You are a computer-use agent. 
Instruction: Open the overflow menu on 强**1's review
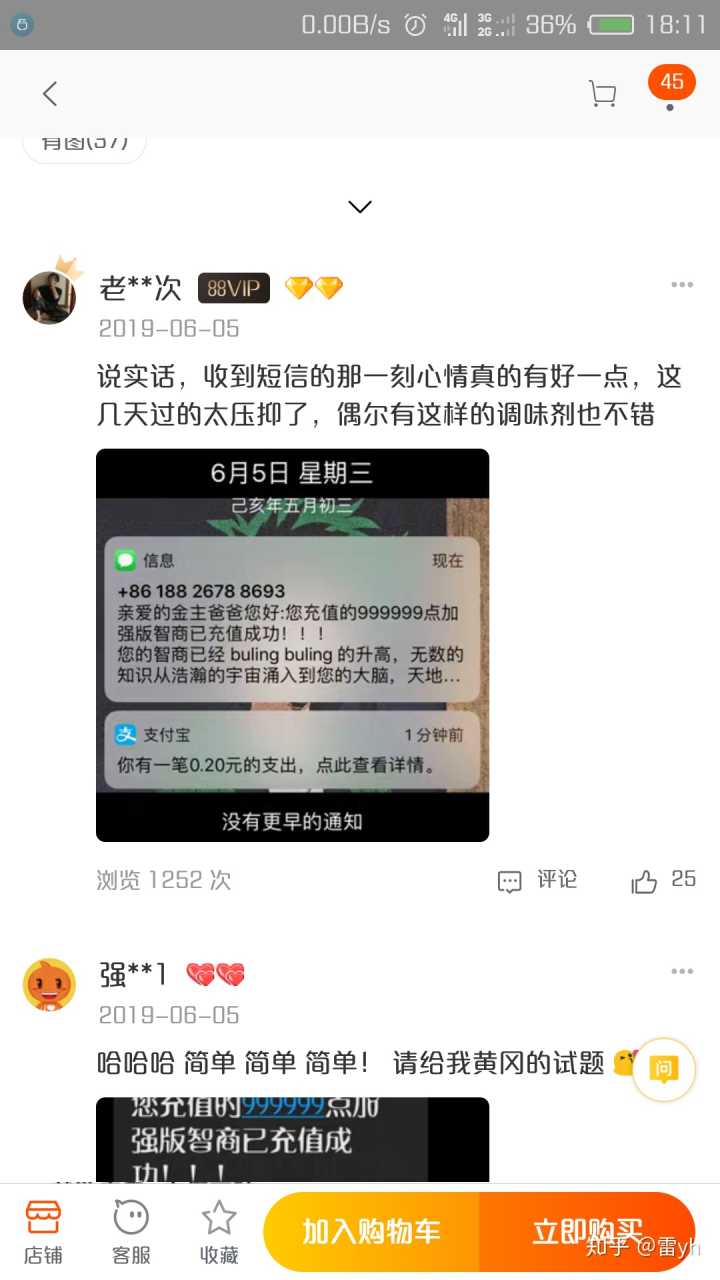(682, 971)
